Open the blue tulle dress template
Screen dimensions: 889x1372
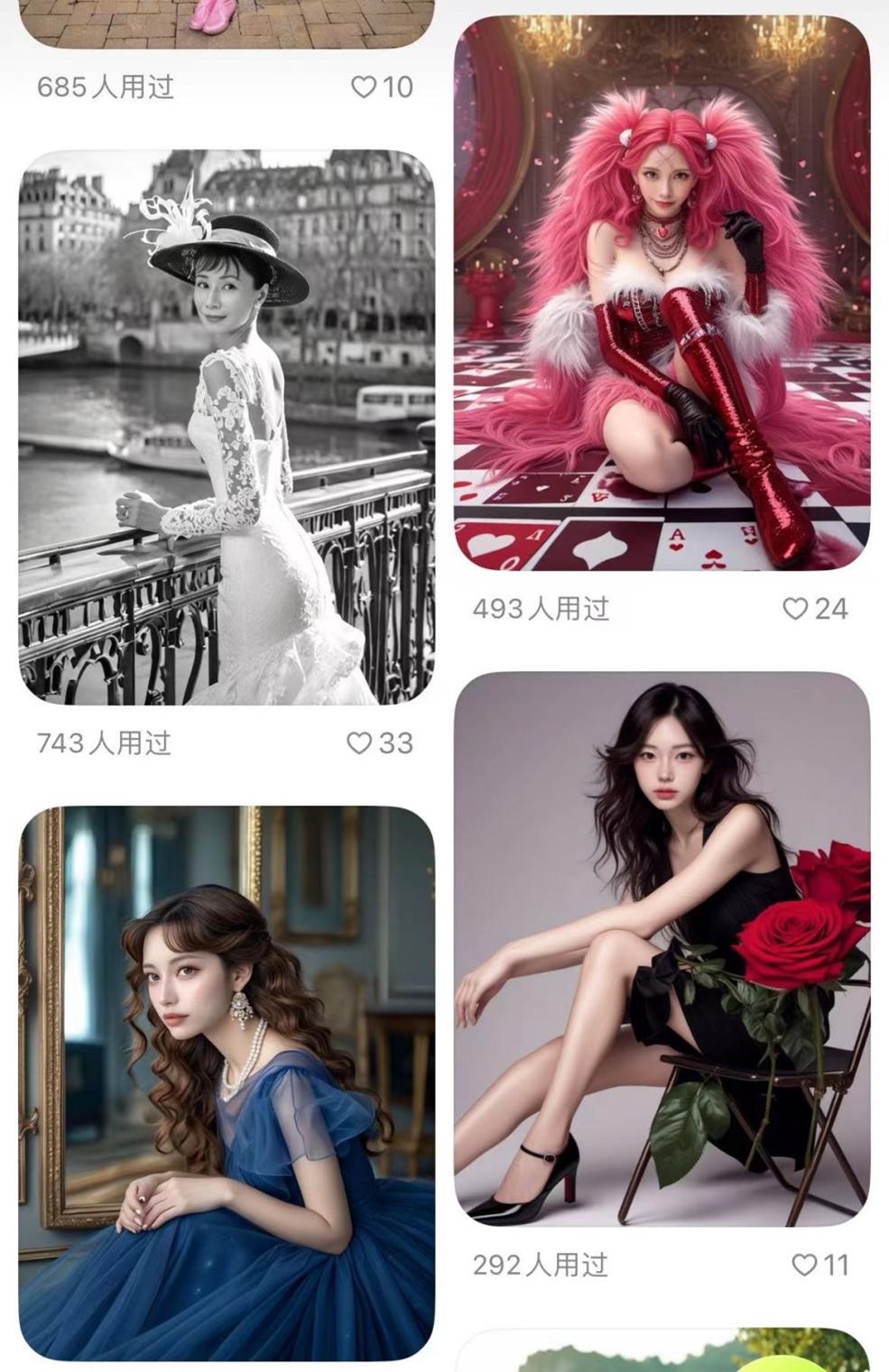pyautogui.click(x=226, y=1082)
